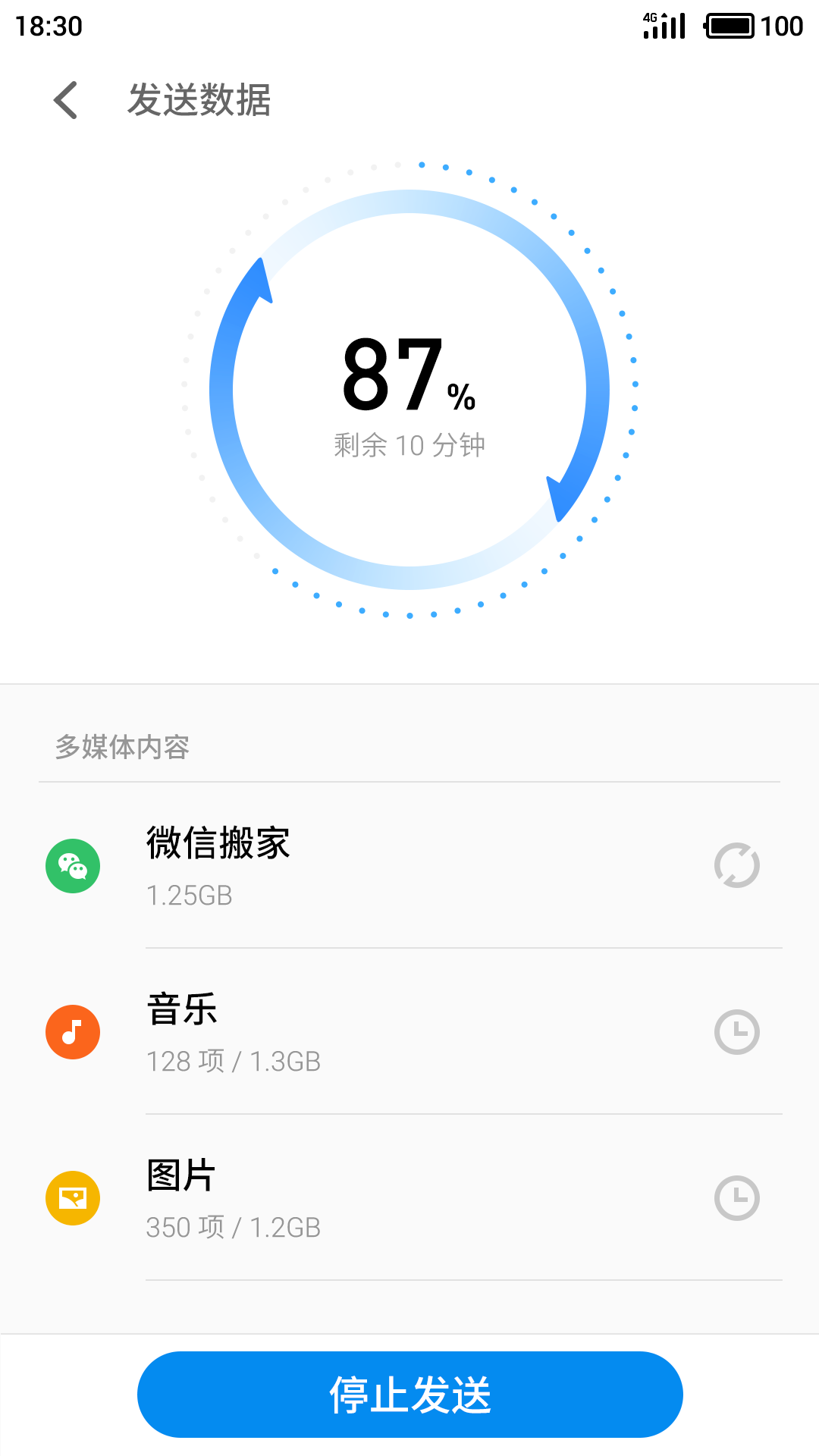Tap the yellow pictures gallery icon
Viewport: 819px width, 1456px height.
(73, 1197)
